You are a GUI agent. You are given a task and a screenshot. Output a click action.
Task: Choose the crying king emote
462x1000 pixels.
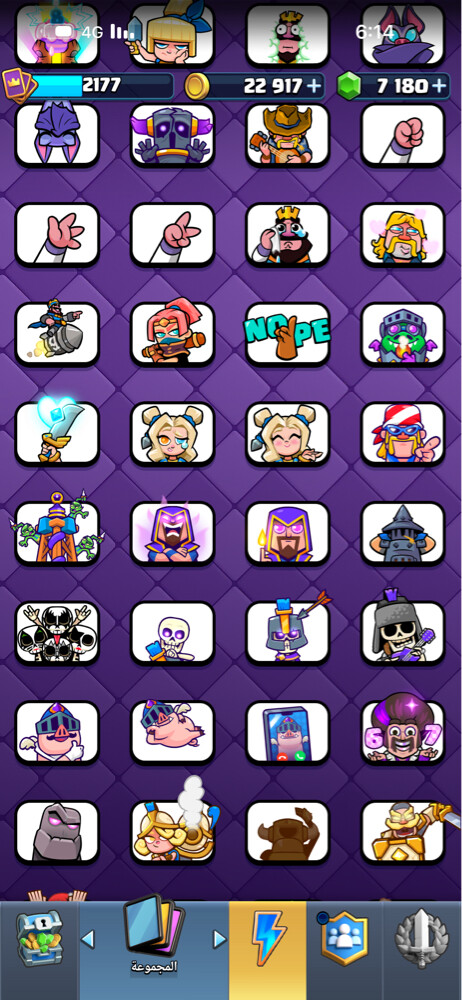[x=288, y=234]
